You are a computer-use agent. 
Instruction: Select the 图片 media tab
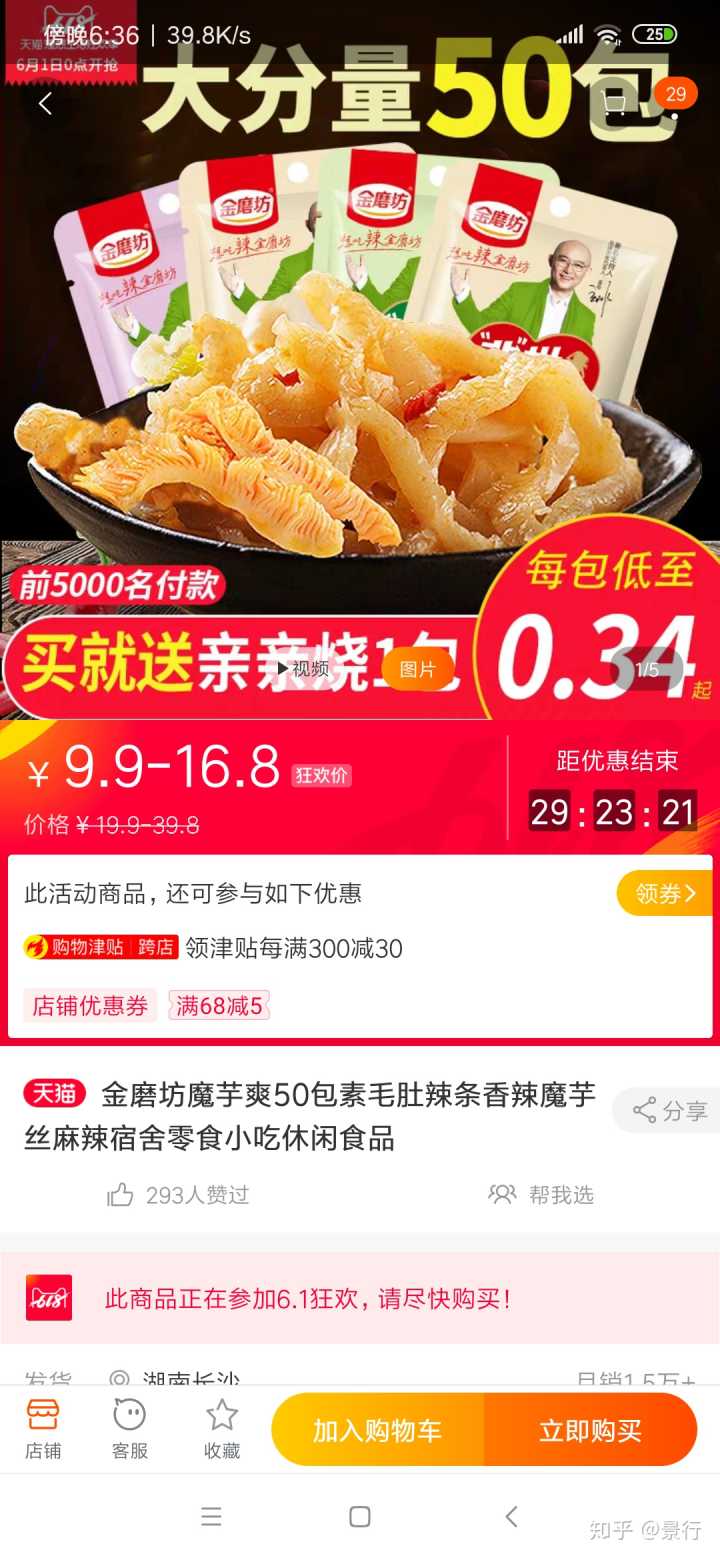tap(418, 669)
